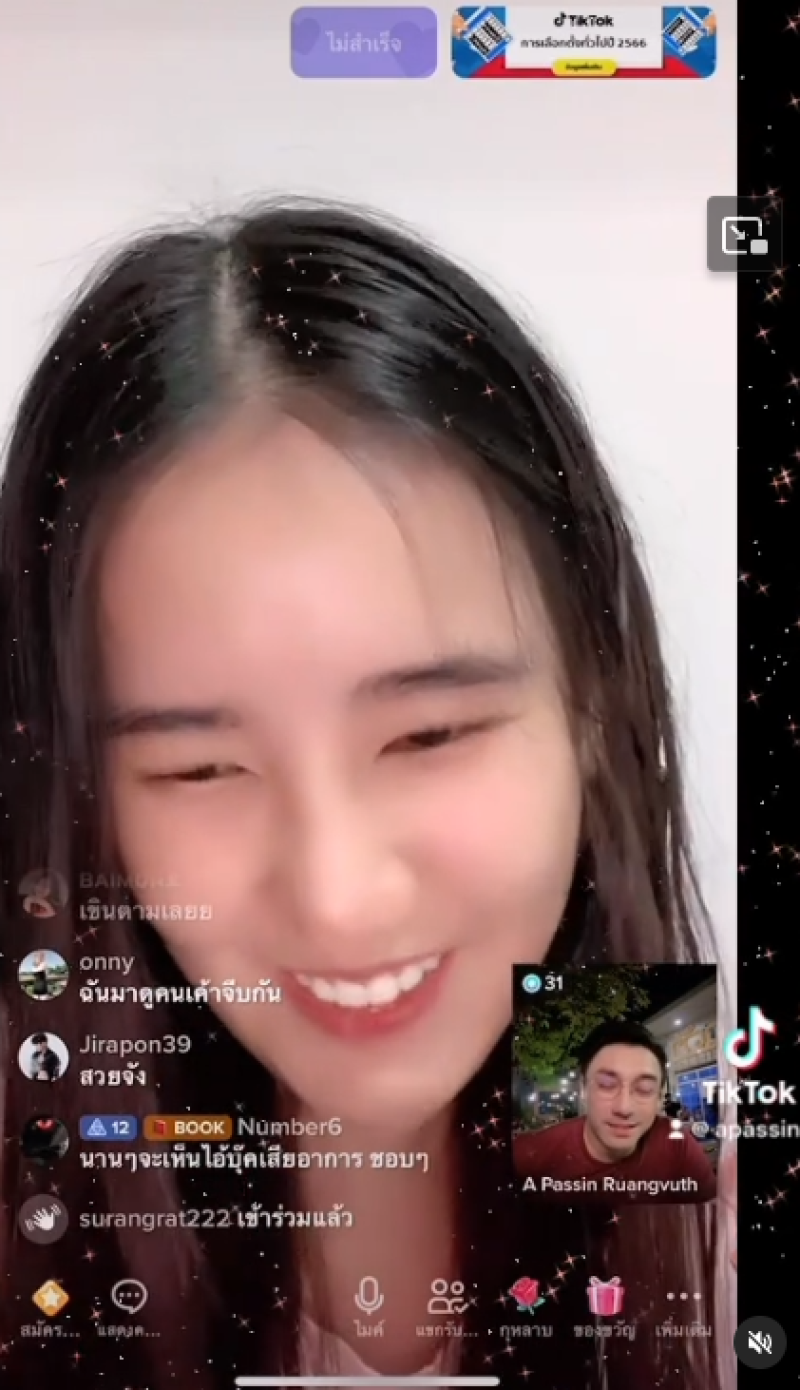Open the comment bubble to chat
800x1390 pixels.
point(129,1298)
